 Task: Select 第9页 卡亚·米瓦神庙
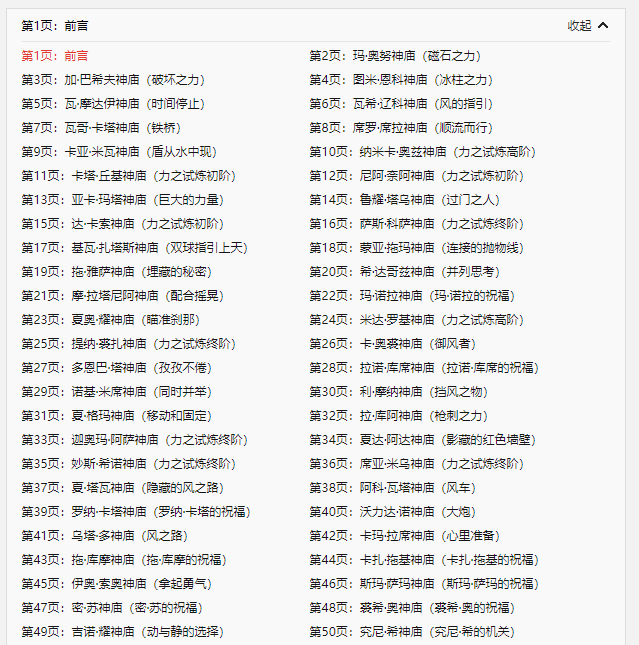tap(118, 152)
